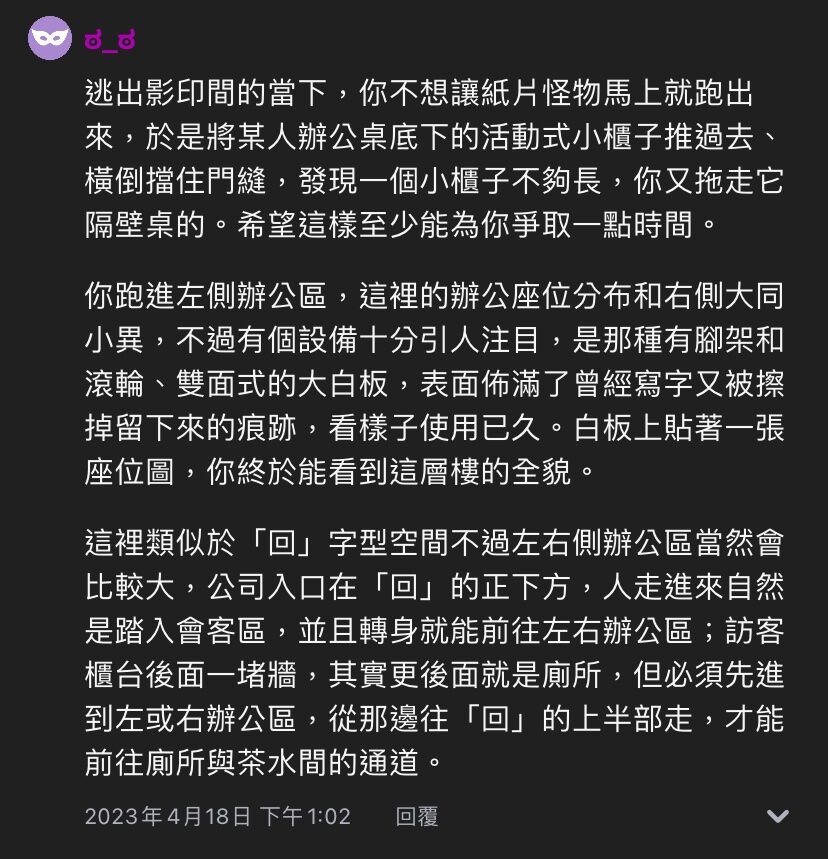Open the commenter's username ಠ_ಠ
828x859 pixels.
coord(111,40)
